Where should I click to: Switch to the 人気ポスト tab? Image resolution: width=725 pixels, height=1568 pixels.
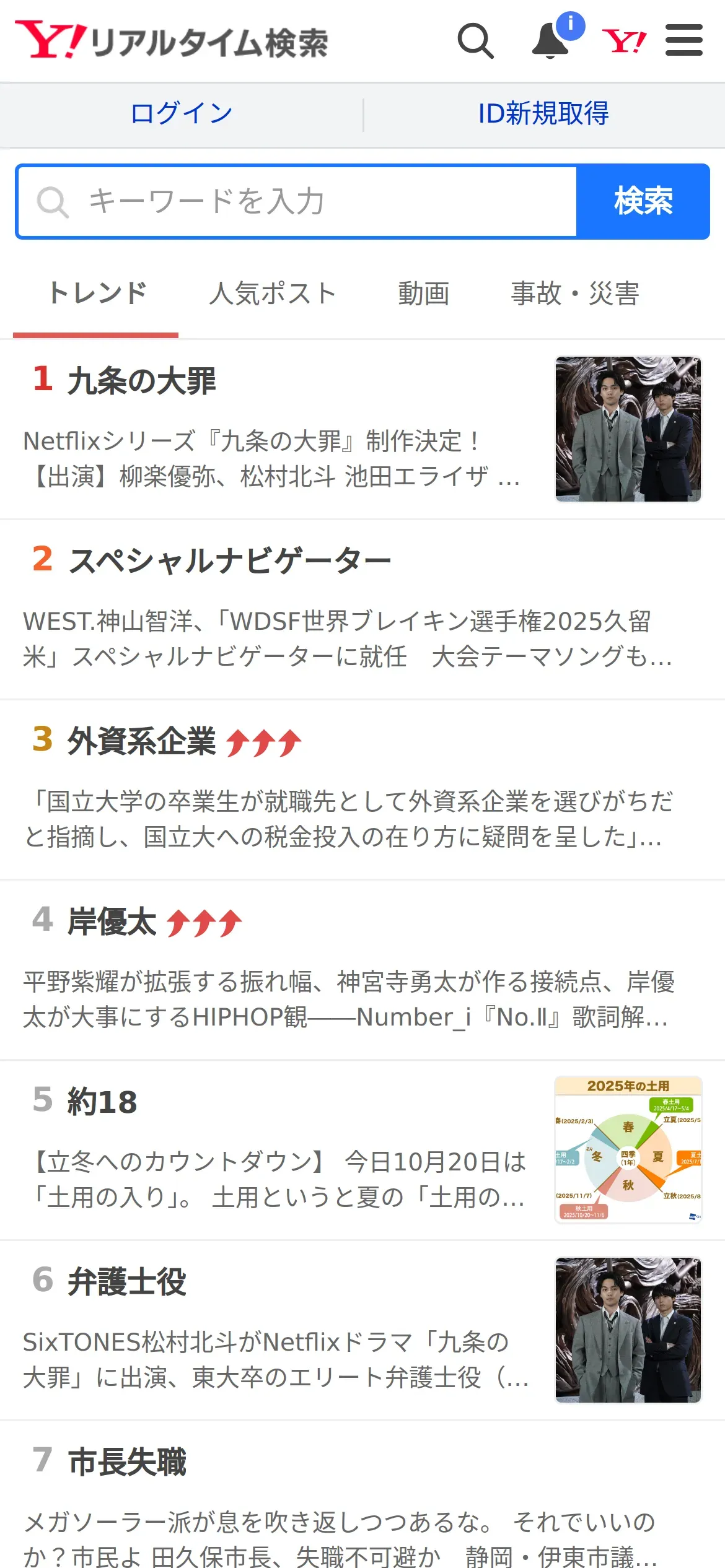click(x=273, y=294)
